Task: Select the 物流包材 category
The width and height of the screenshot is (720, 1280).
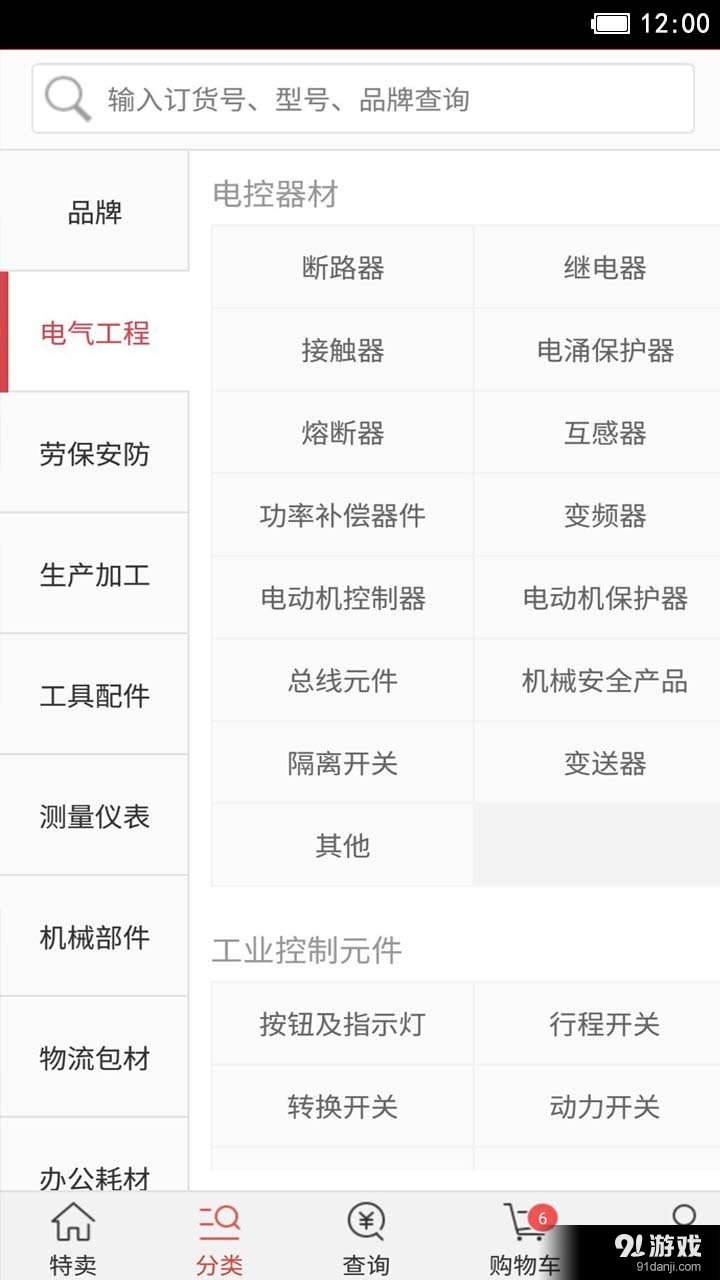Action: [94, 1059]
